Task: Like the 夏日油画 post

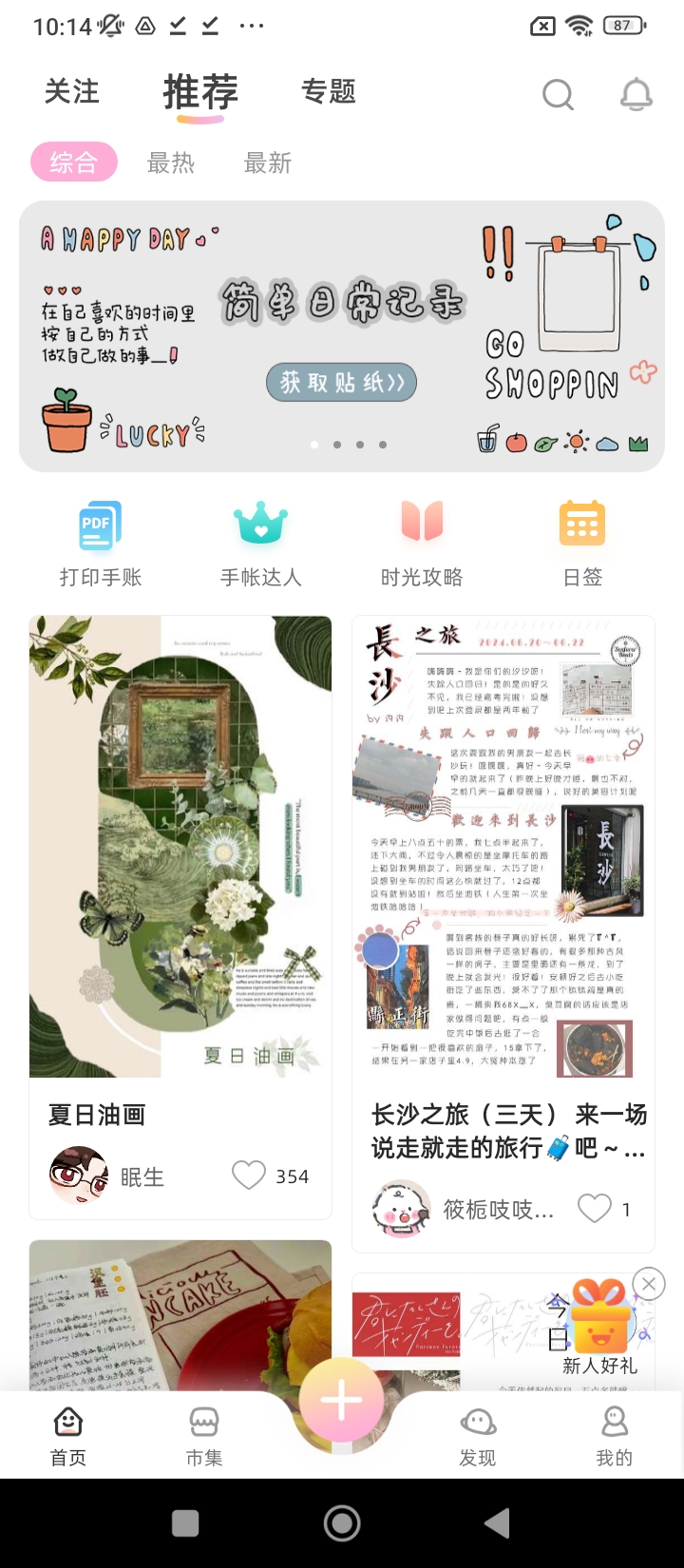Action: pyautogui.click(x=249, y=1176)
